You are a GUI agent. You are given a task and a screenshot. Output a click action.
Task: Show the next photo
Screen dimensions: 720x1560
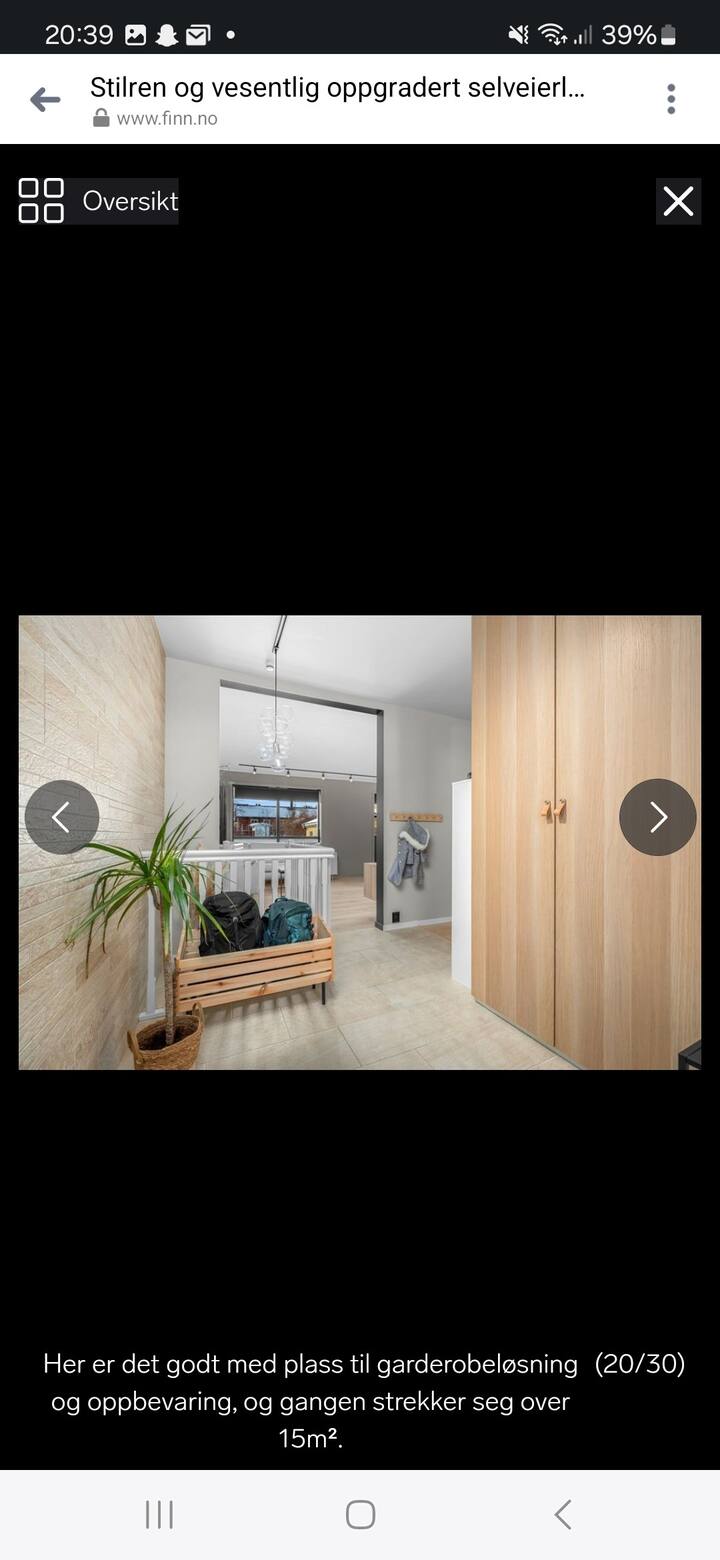pyautogui.click(x=657, y=817)
